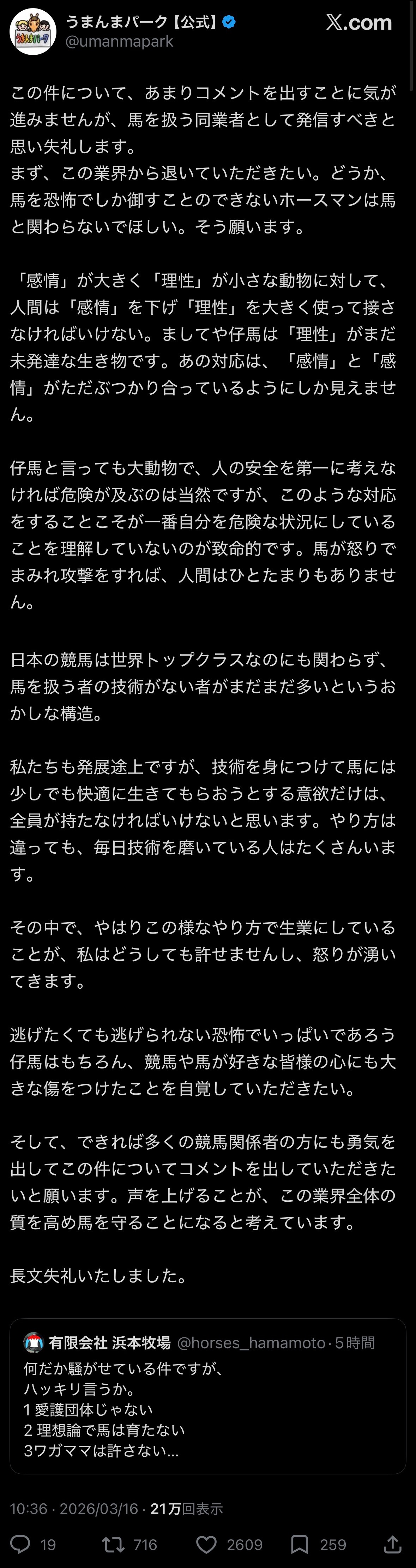Repost this post with 716 reposts
This screenshot has width=416, height=1568.
click(x=113, y=1544)
